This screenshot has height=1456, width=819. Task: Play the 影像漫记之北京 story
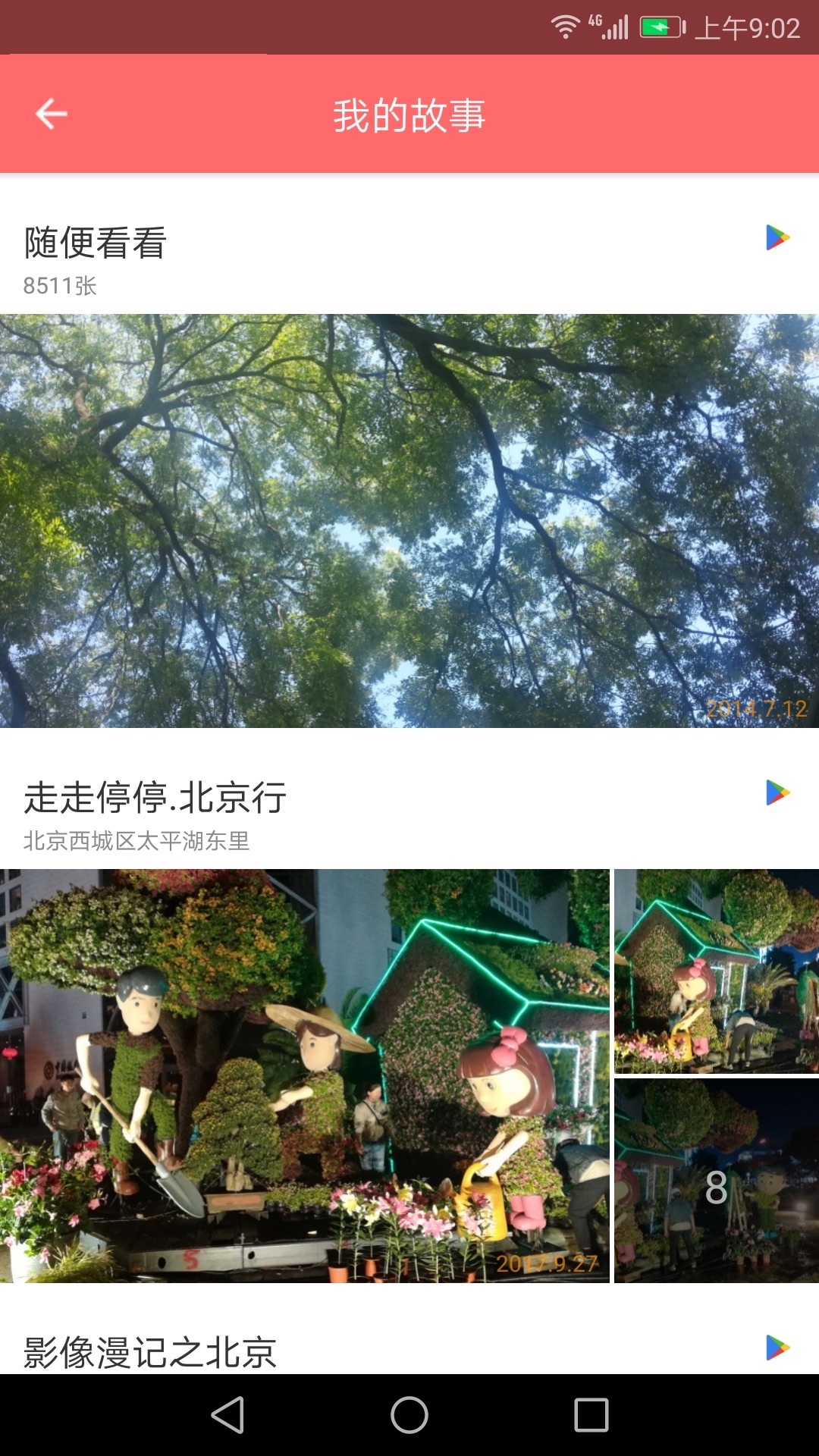(x=777, y=1348)
